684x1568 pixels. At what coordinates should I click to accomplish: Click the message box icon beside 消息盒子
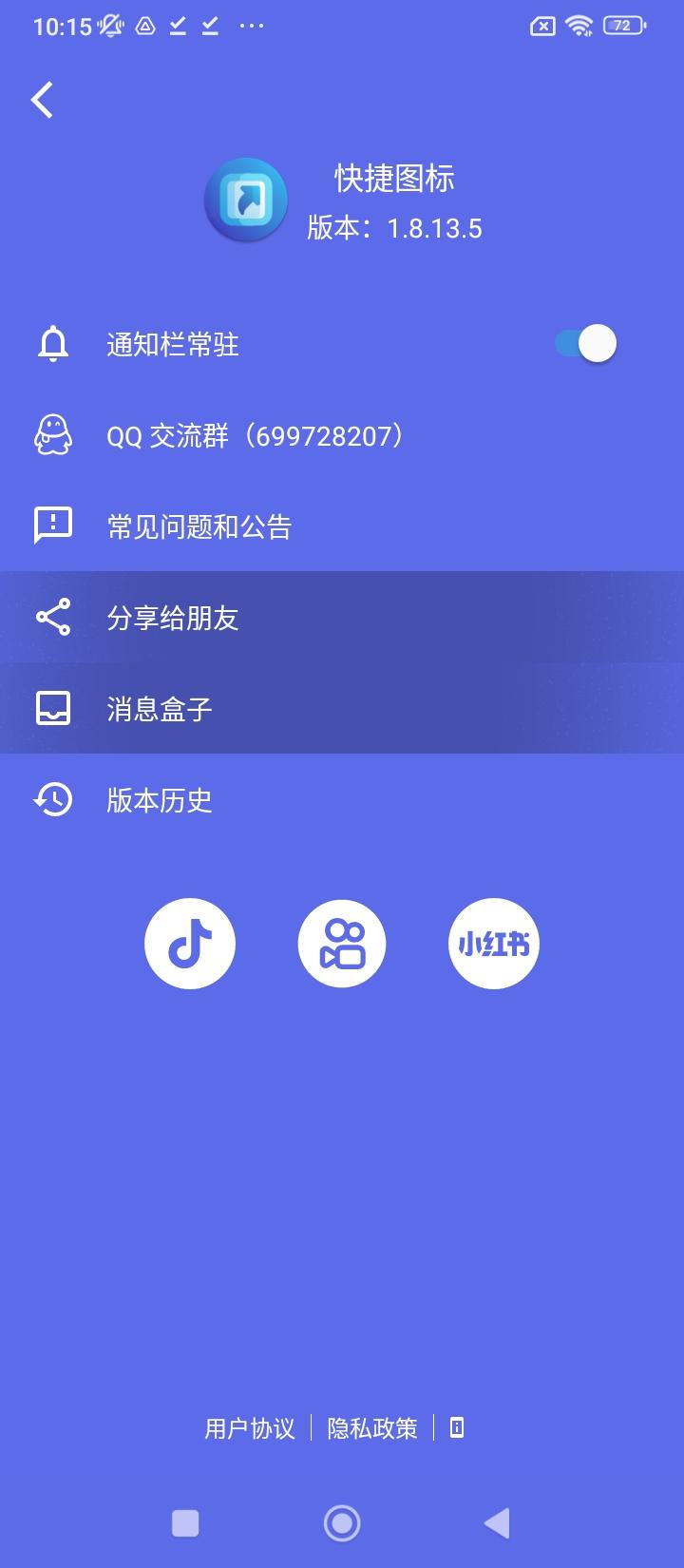click(x=53, y=708)
